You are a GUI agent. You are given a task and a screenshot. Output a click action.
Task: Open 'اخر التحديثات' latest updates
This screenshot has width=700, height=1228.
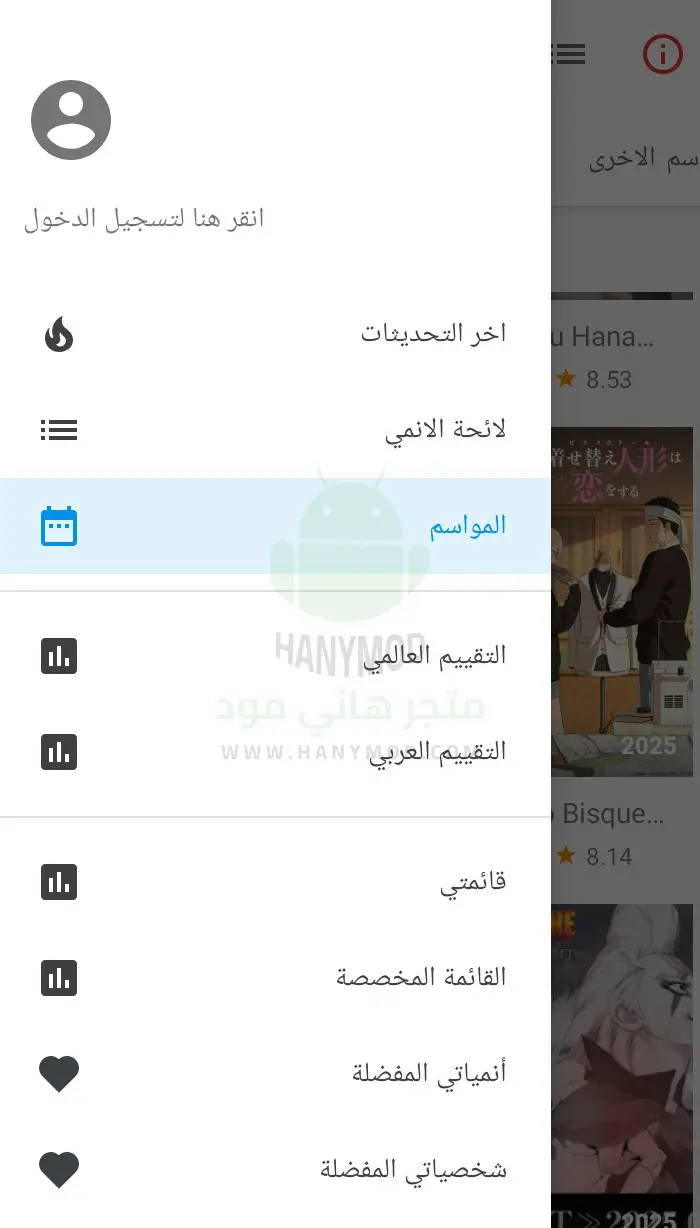pyautogui.click(x=275, y=334)
